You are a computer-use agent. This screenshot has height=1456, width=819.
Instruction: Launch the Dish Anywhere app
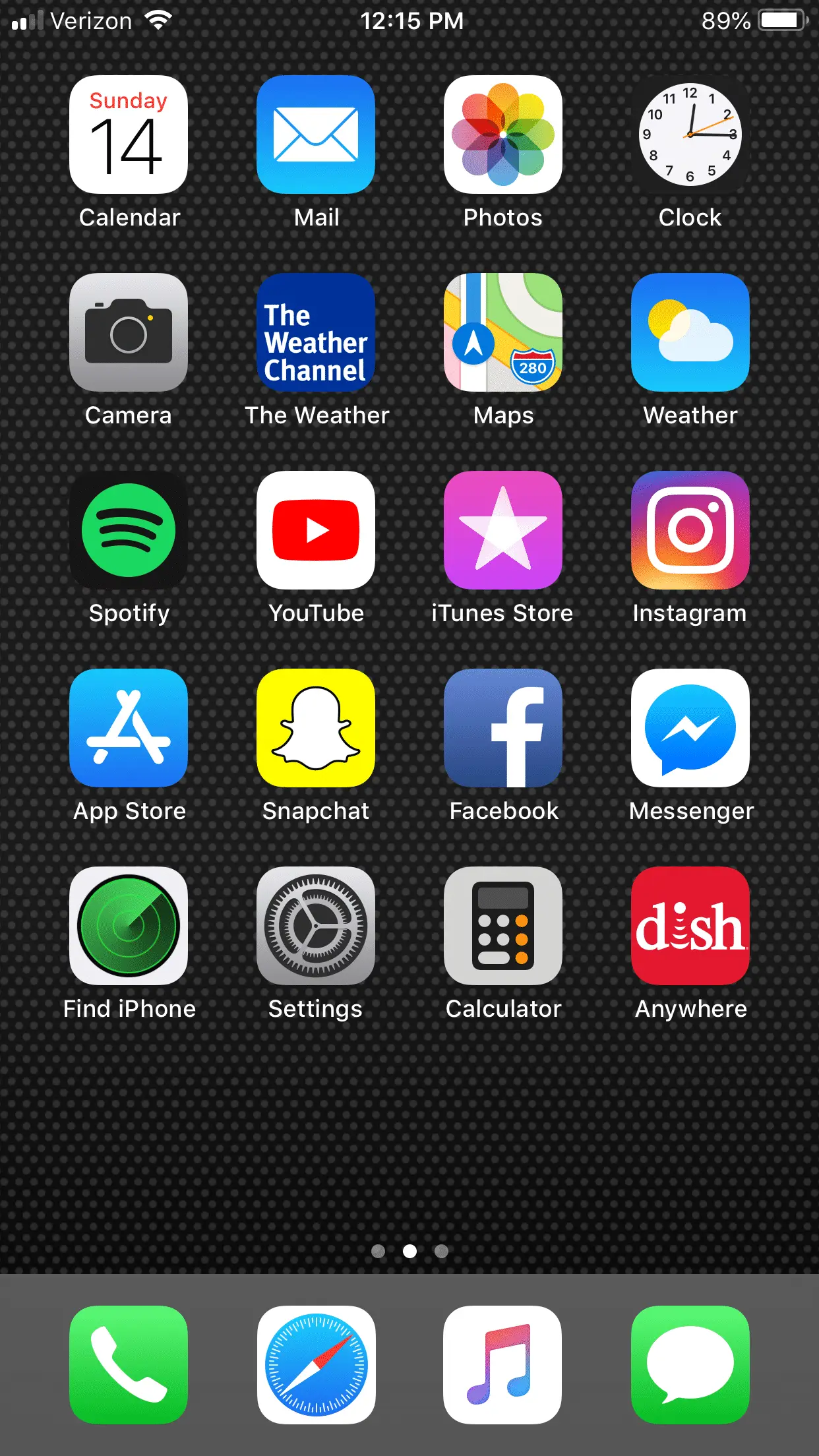pos(690,926)
